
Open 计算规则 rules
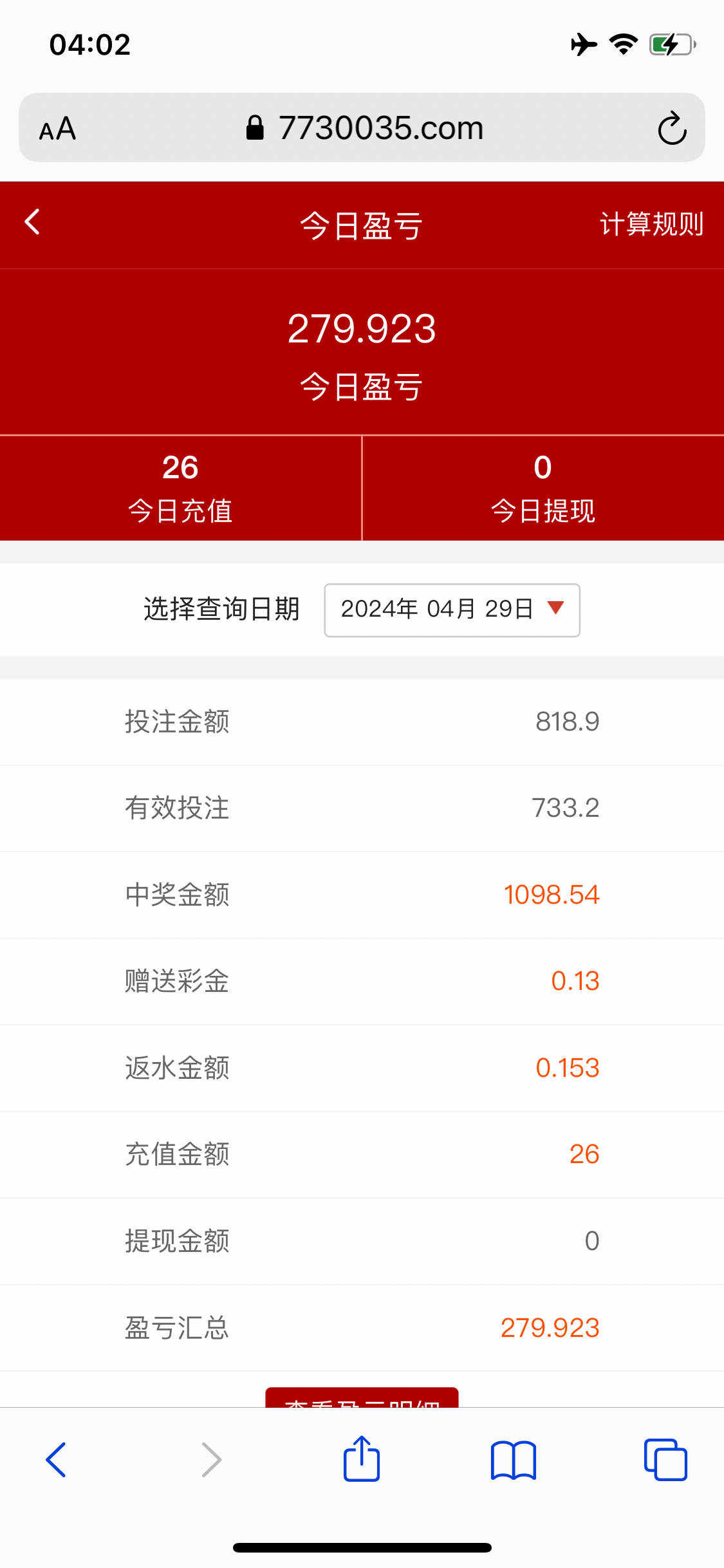651,224
